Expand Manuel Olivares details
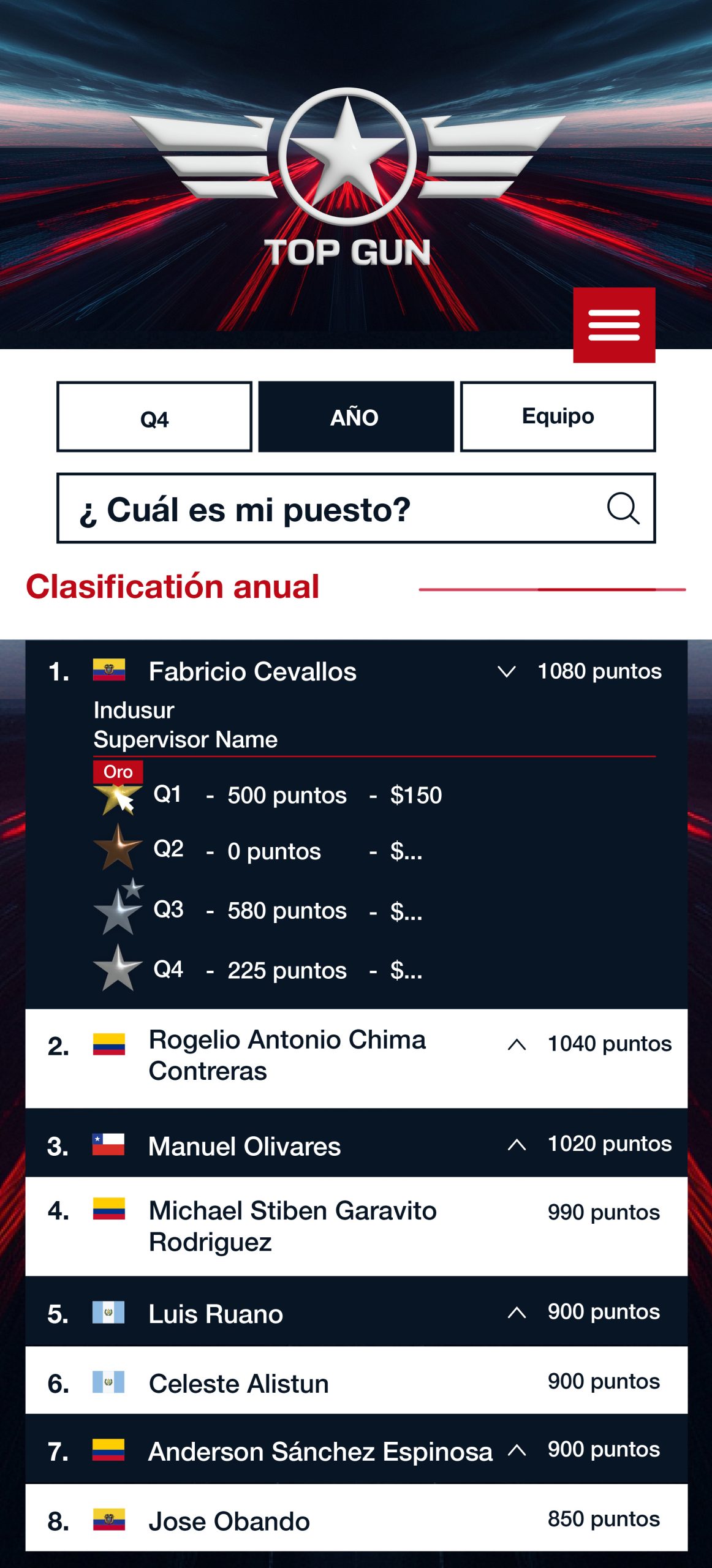This screenshot has height=1568, width=712. pyautogui.click(x=517, y=1144)
